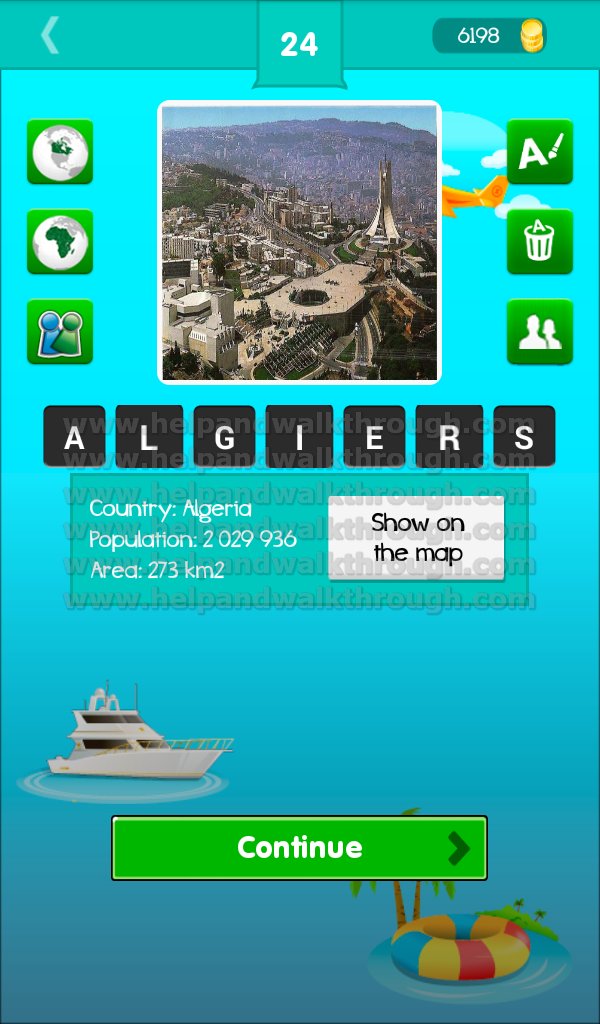Use the trash bin remove letters hint
Image resolution: width=600 pixels, height=1024 pixels.
coord(539,241)
